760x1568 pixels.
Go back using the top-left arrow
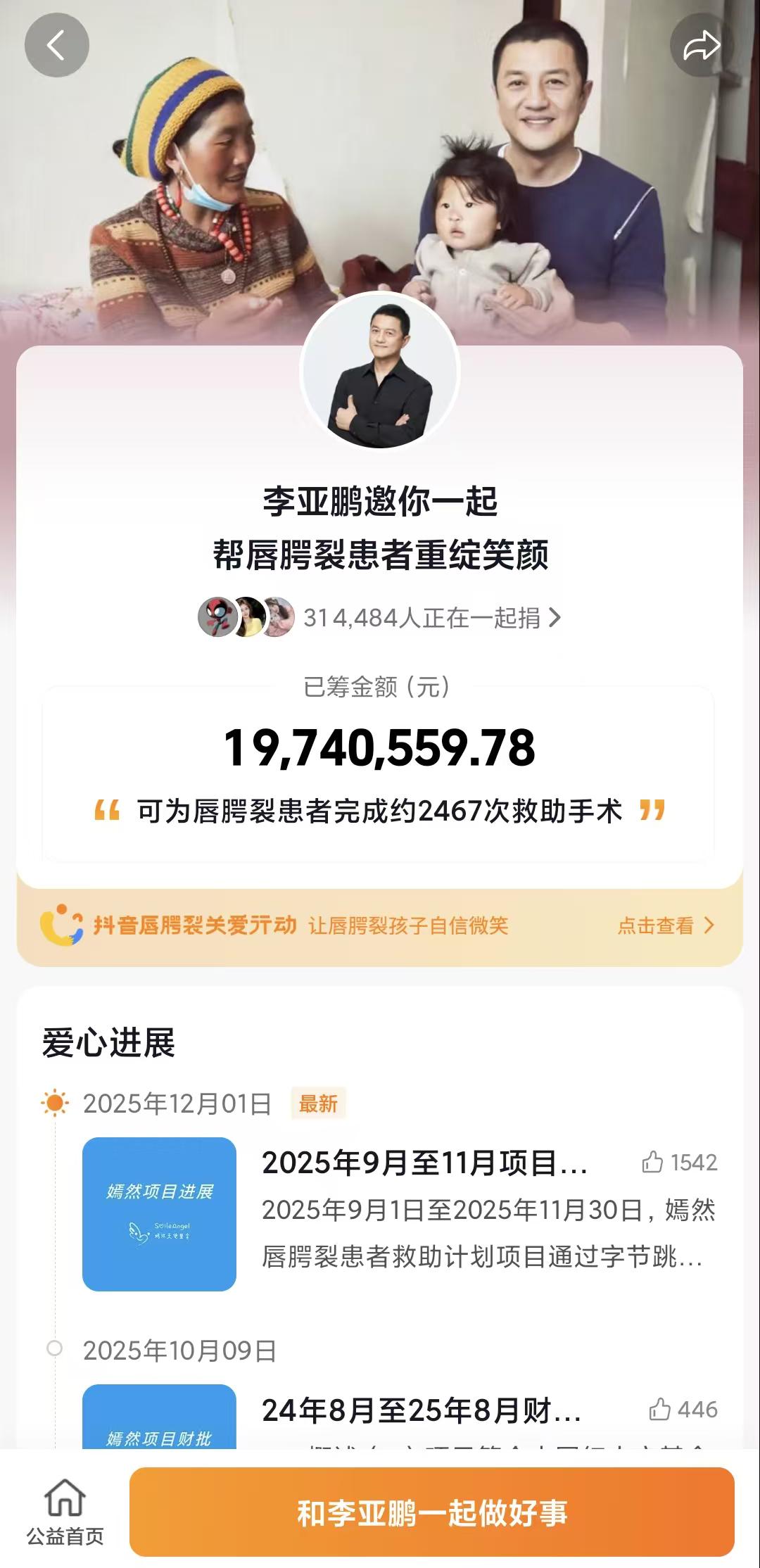56,45
